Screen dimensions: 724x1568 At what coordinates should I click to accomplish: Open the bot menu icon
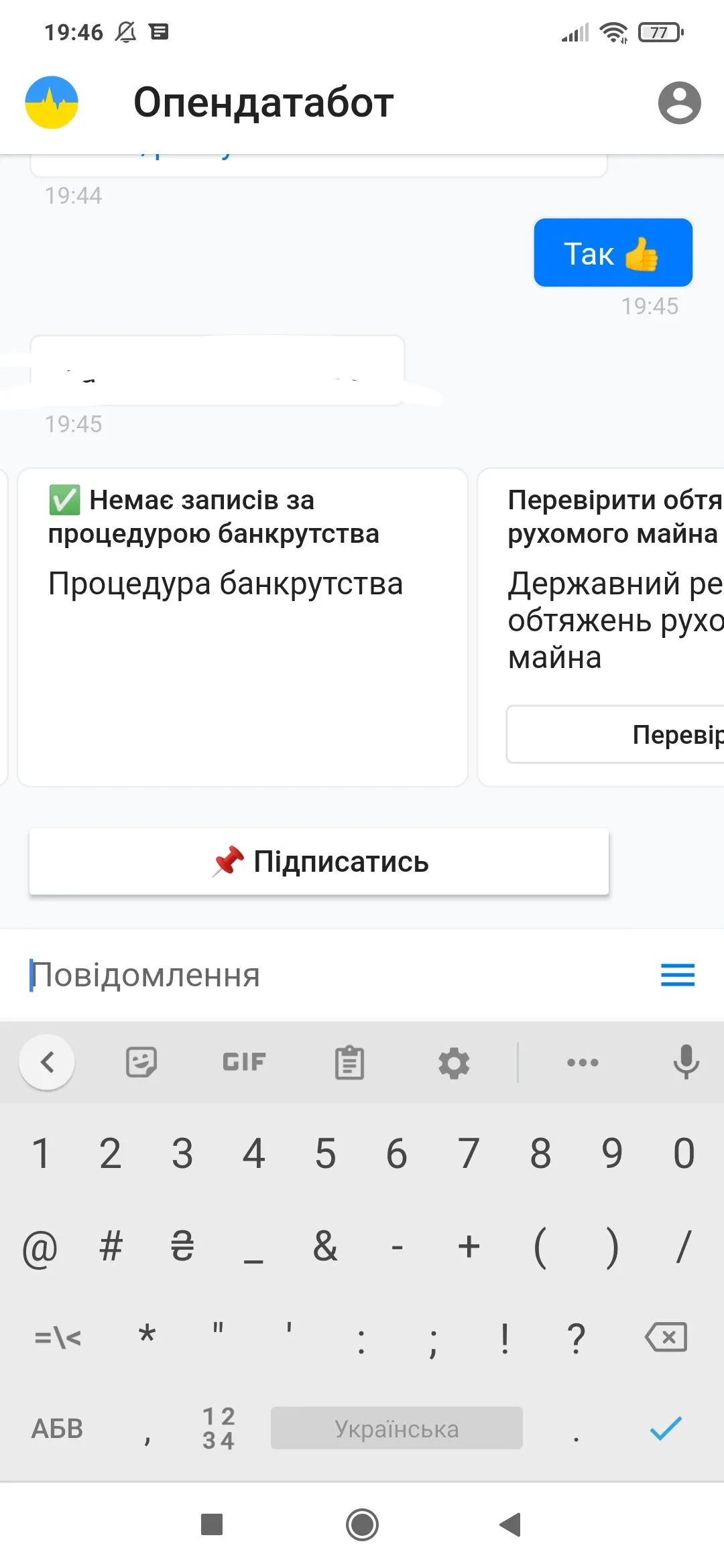click(678, 974)
